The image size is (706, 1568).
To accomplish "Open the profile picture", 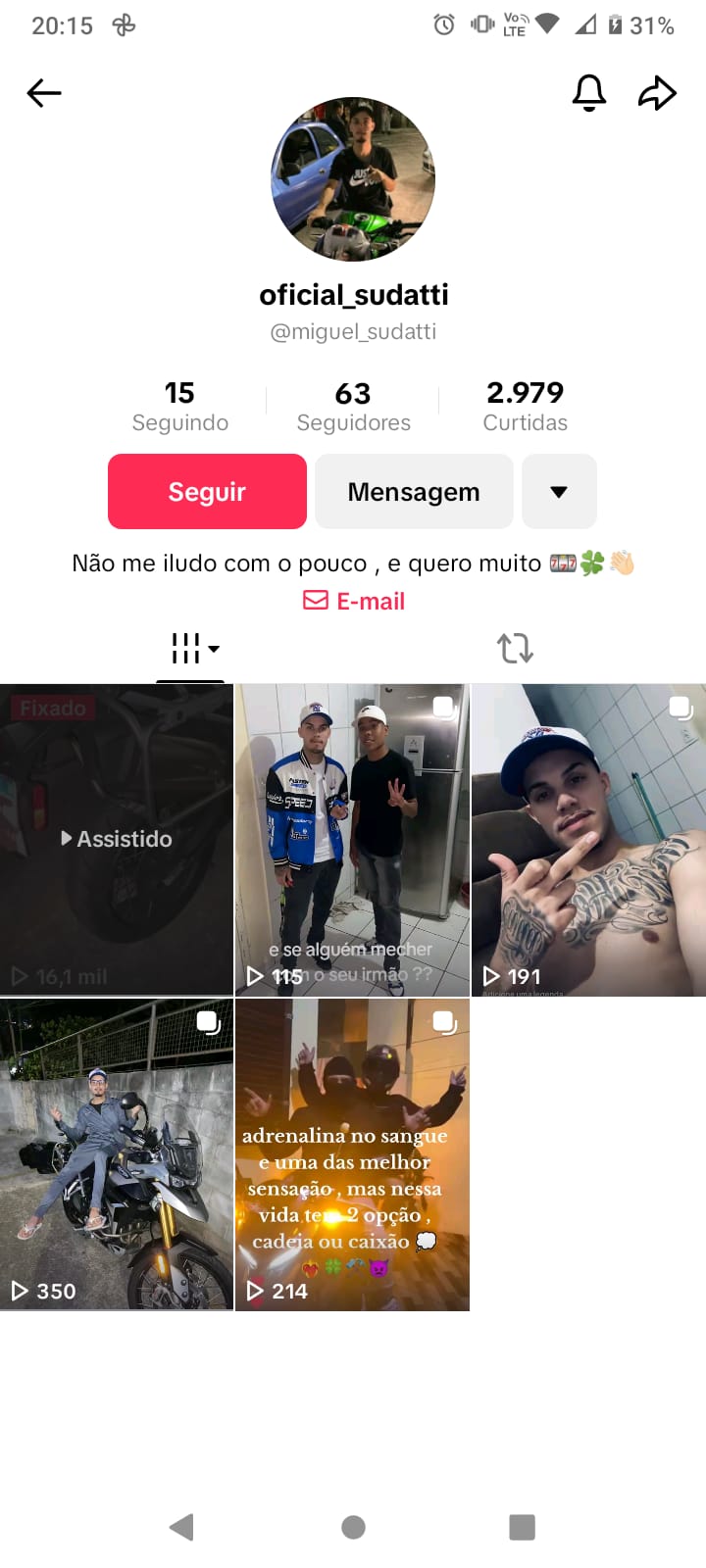I will 353,178.
